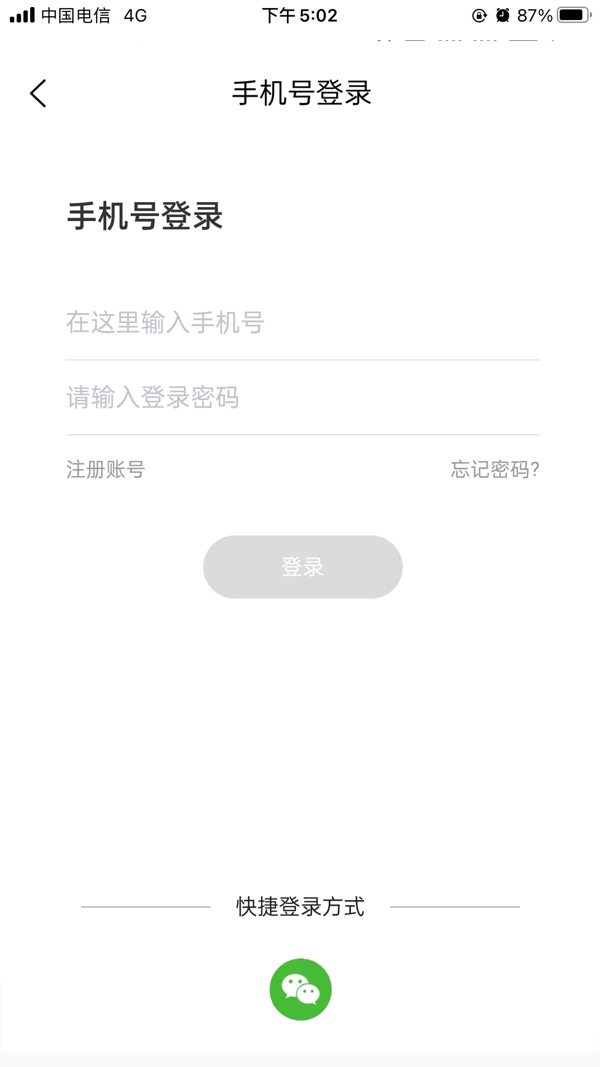Tap the 登录 login button
600x1067 pixels.
[x=302, y=567]
